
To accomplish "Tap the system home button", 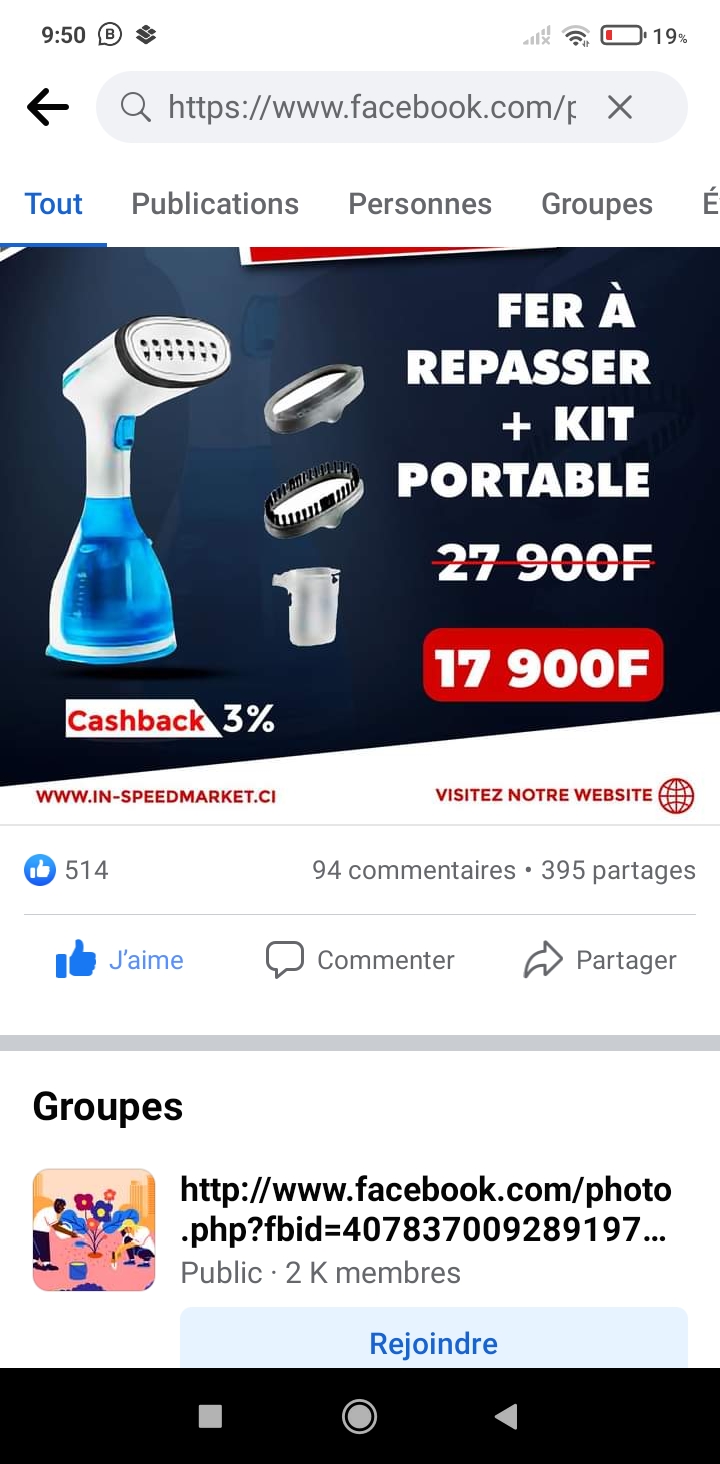I will [359, 1416].
